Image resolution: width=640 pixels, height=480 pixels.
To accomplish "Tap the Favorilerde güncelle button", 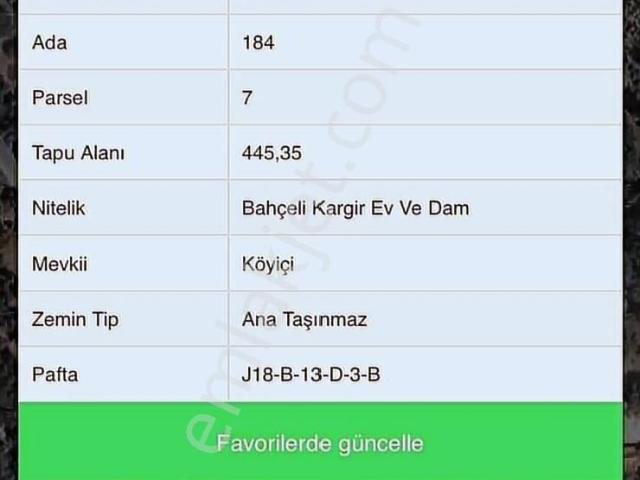I will [x=320, y=443].
